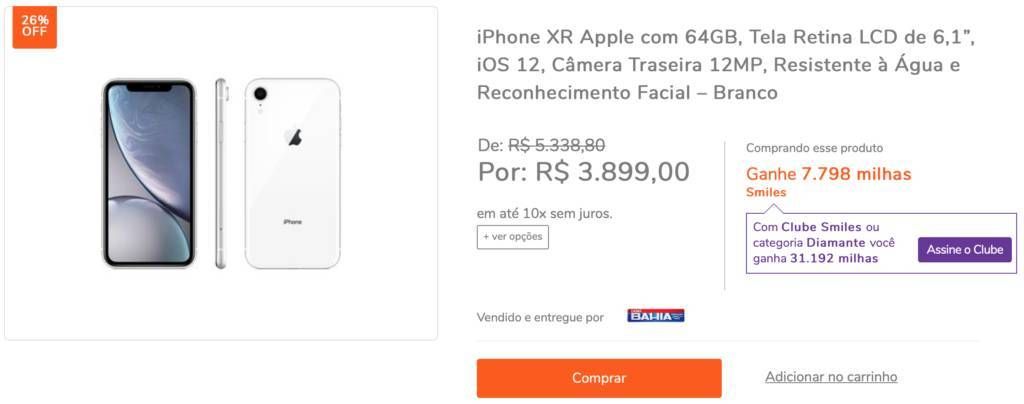Screen dimensions: 1024x404
Task: Subscribe via the Assine o Clube button
Action: (x=964, y=250)
